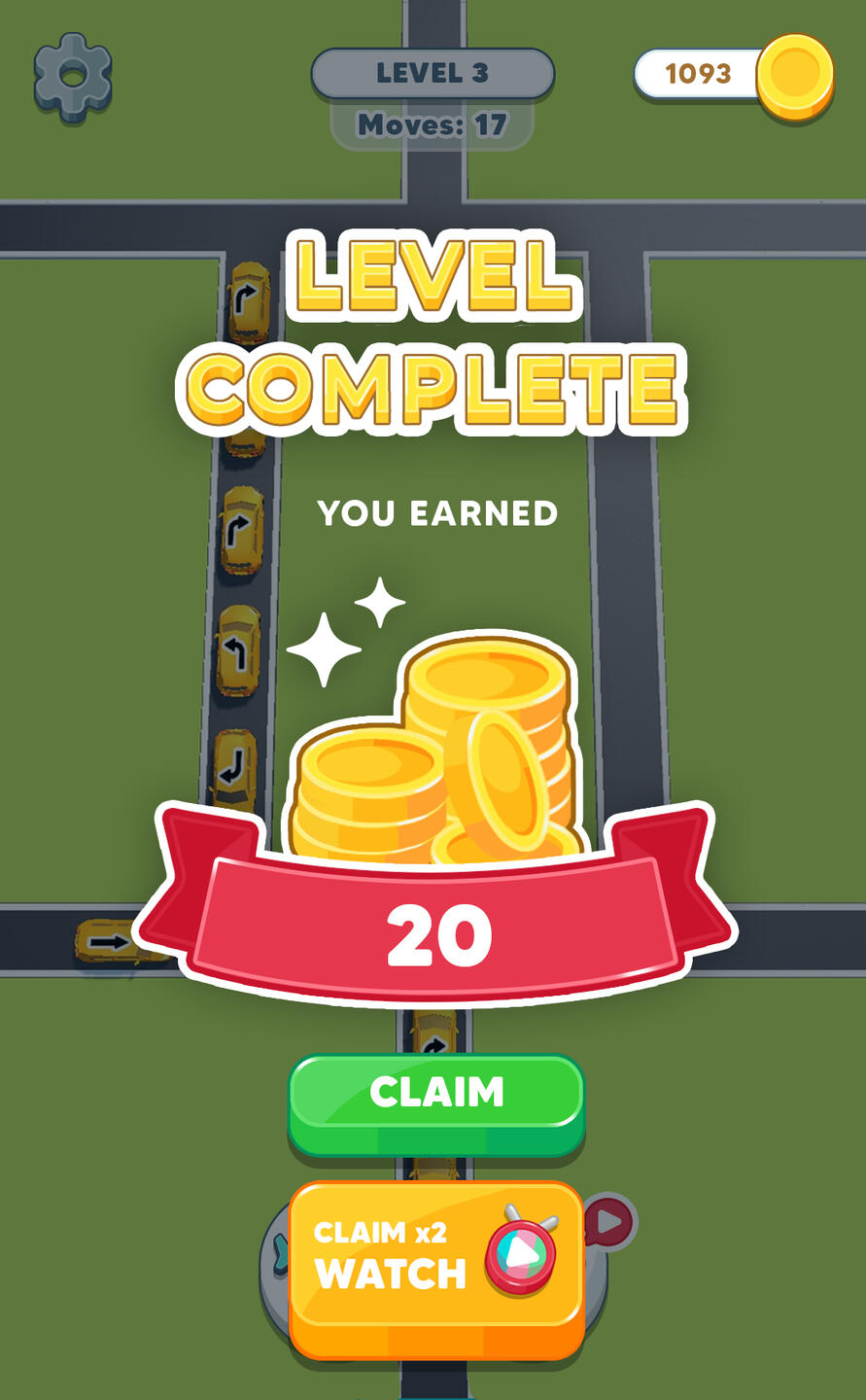This screenshot has width=866, height=1400.
Task: Open the settings gear
Action: (x=73, y=77)
